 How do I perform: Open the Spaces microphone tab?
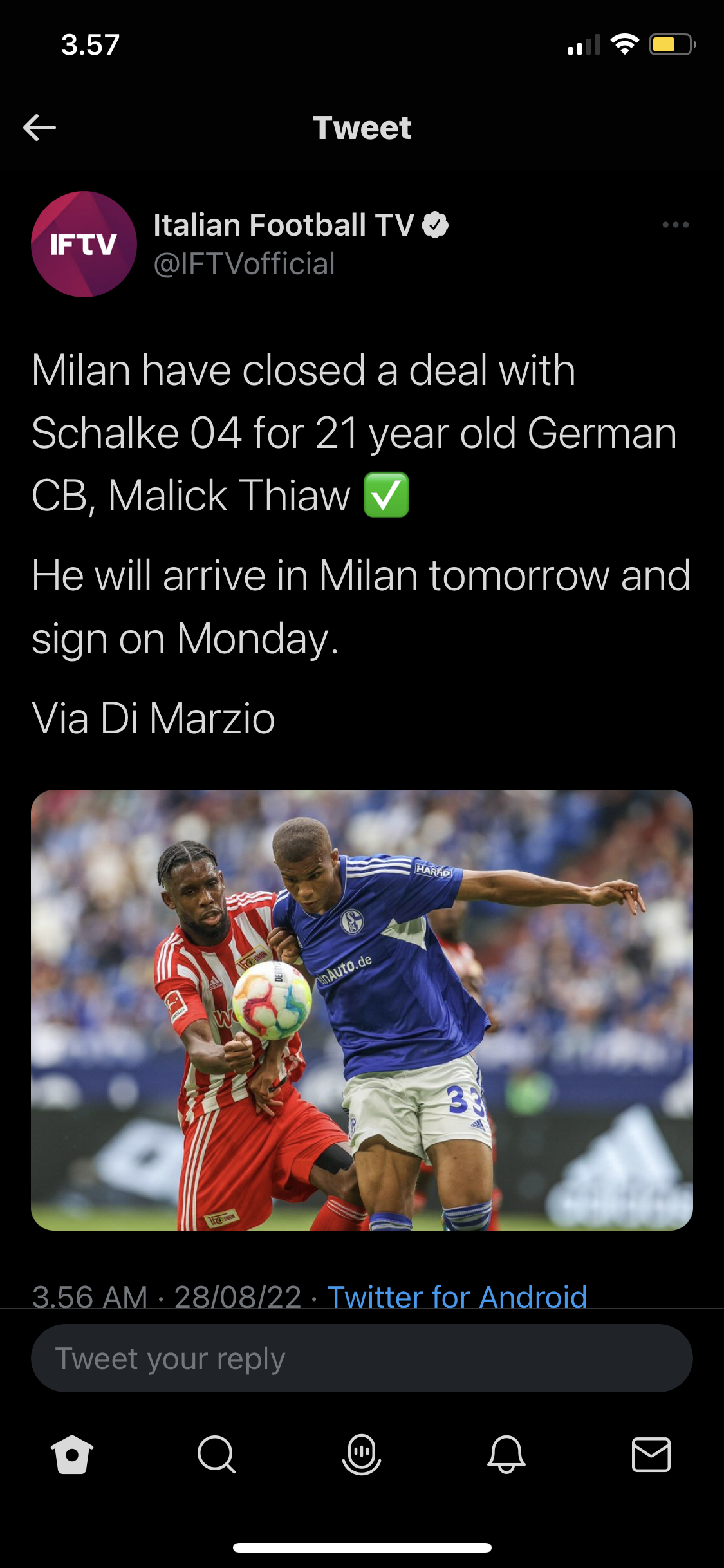point(362,1454)
